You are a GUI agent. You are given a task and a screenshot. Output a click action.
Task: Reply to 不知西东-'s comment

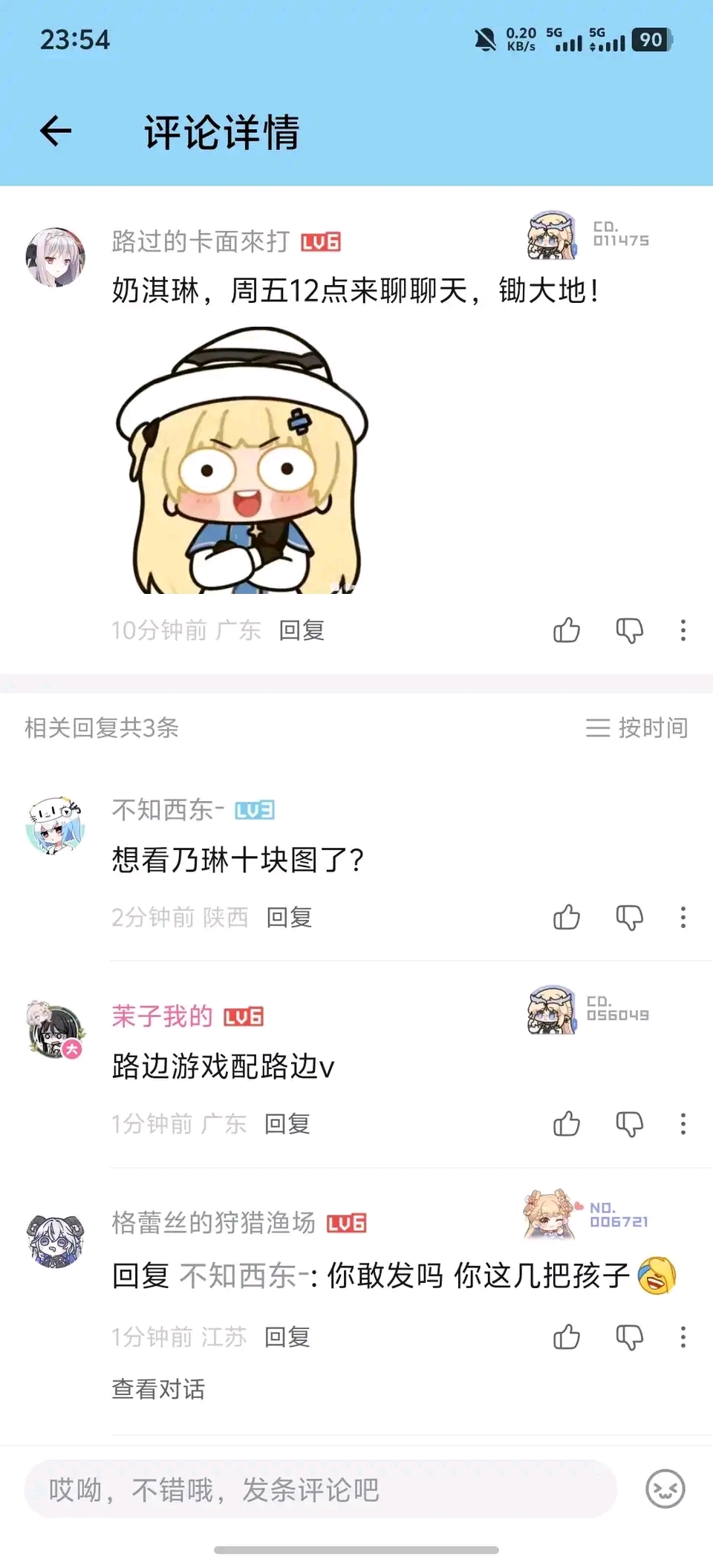point(289,918)
